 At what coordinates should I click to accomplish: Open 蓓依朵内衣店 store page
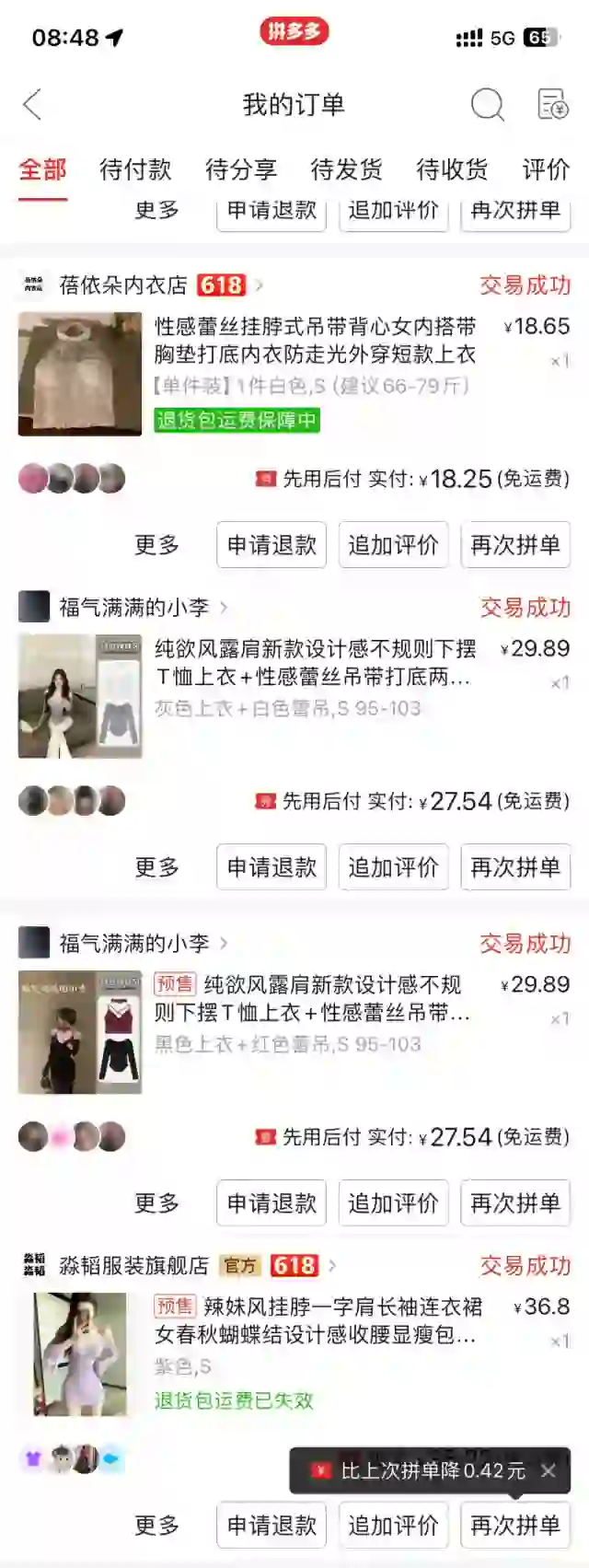coord(123,285)
